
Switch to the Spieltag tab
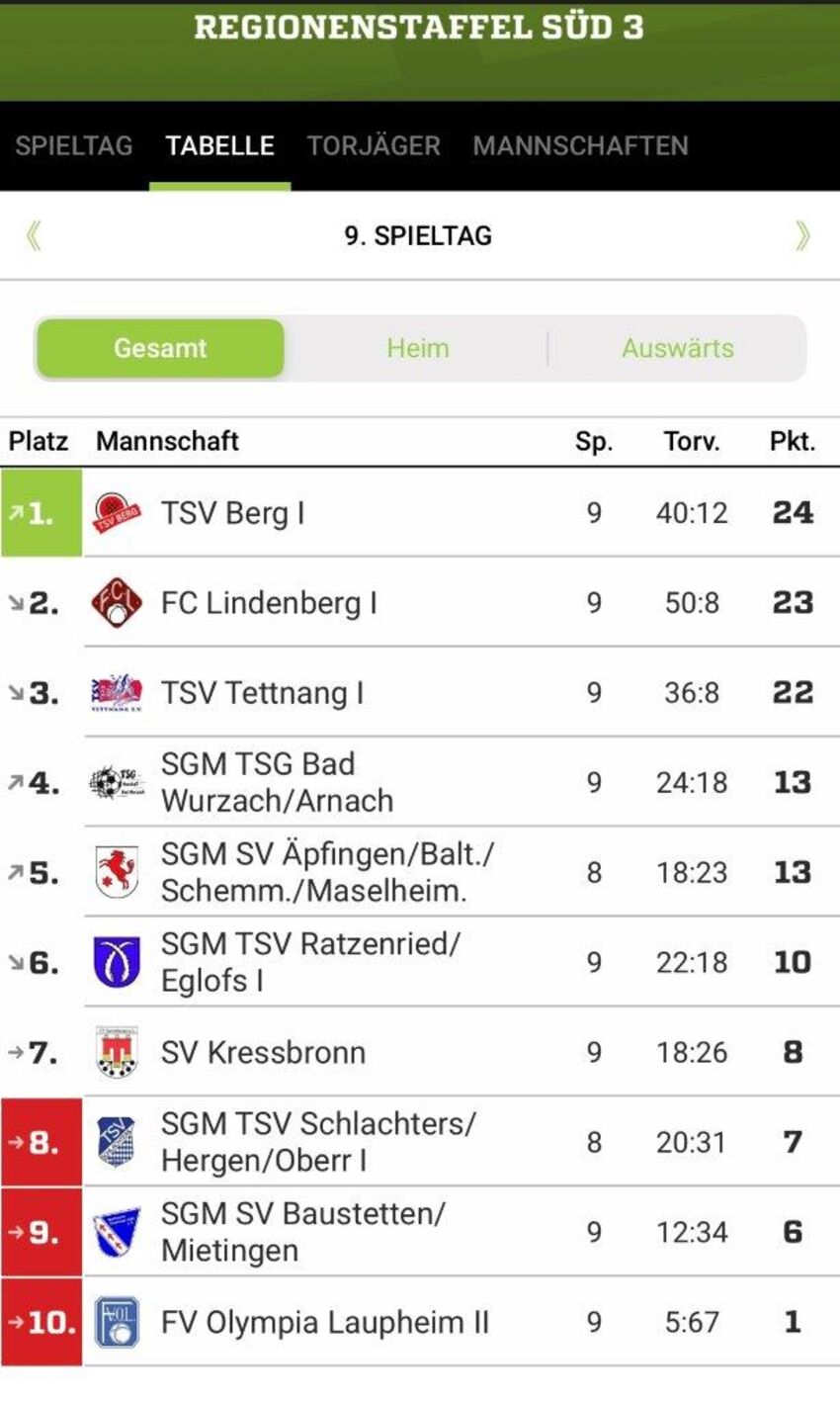pyautogui.click(x=73, y=145)
